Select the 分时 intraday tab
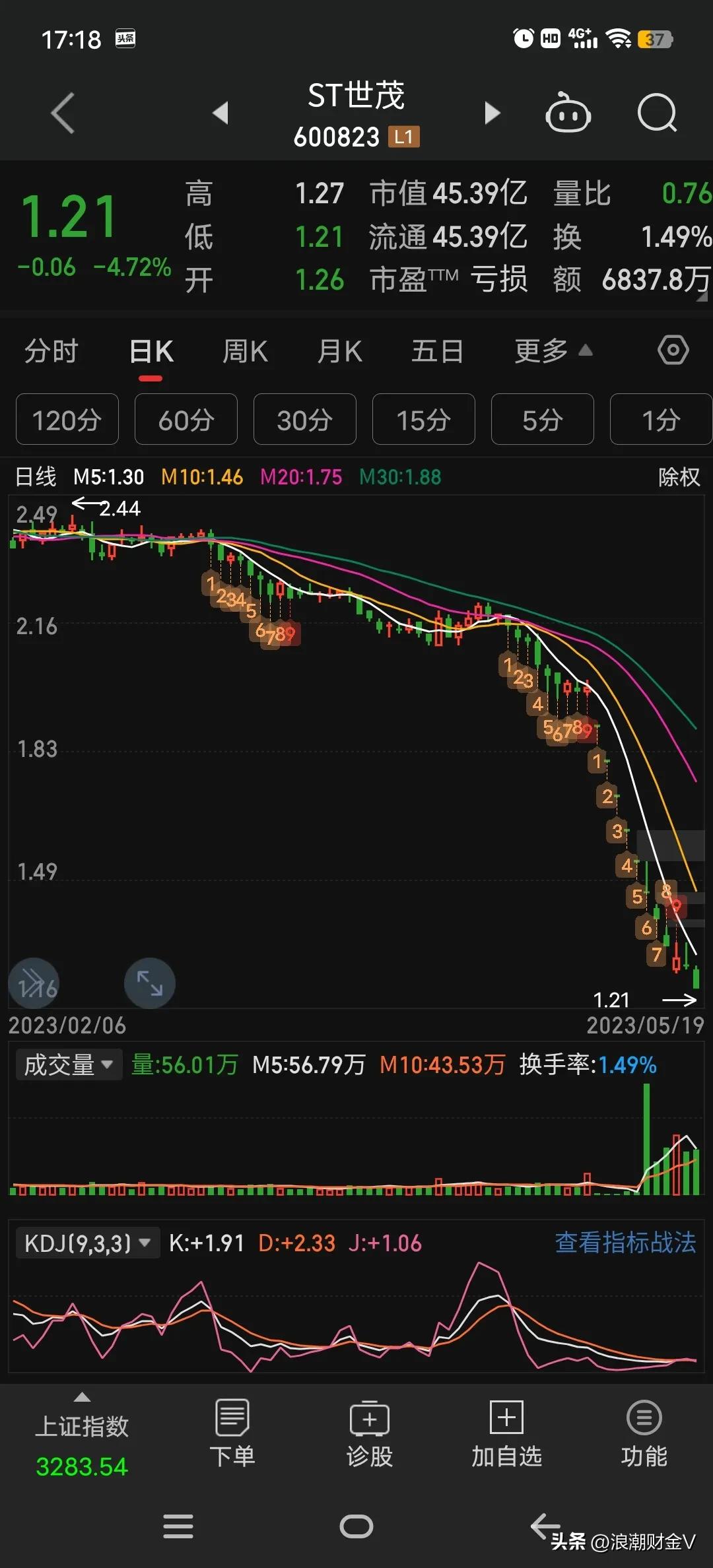This screenshot has width=713, height=1568. (x=51, y=350)
